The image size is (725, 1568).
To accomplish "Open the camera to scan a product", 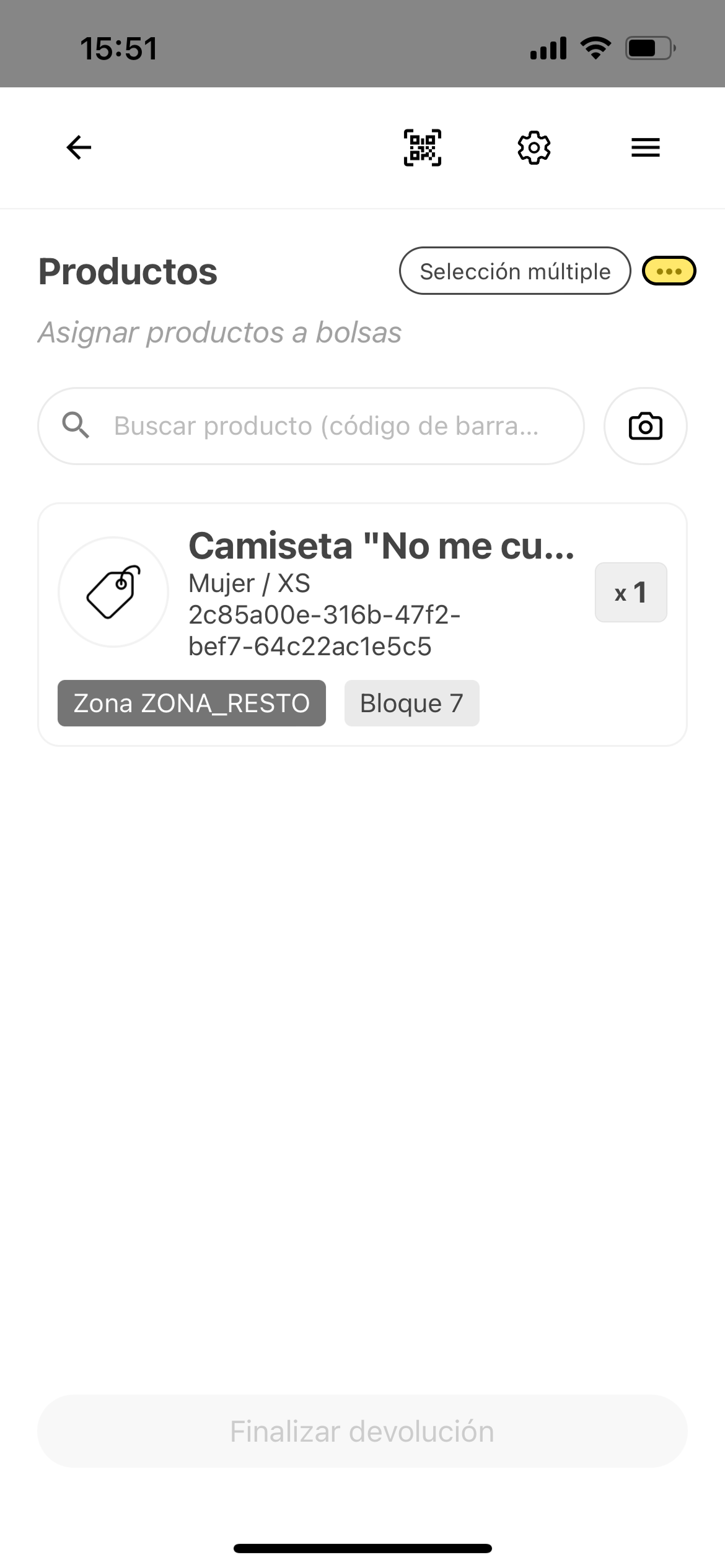I will point(644,425).
